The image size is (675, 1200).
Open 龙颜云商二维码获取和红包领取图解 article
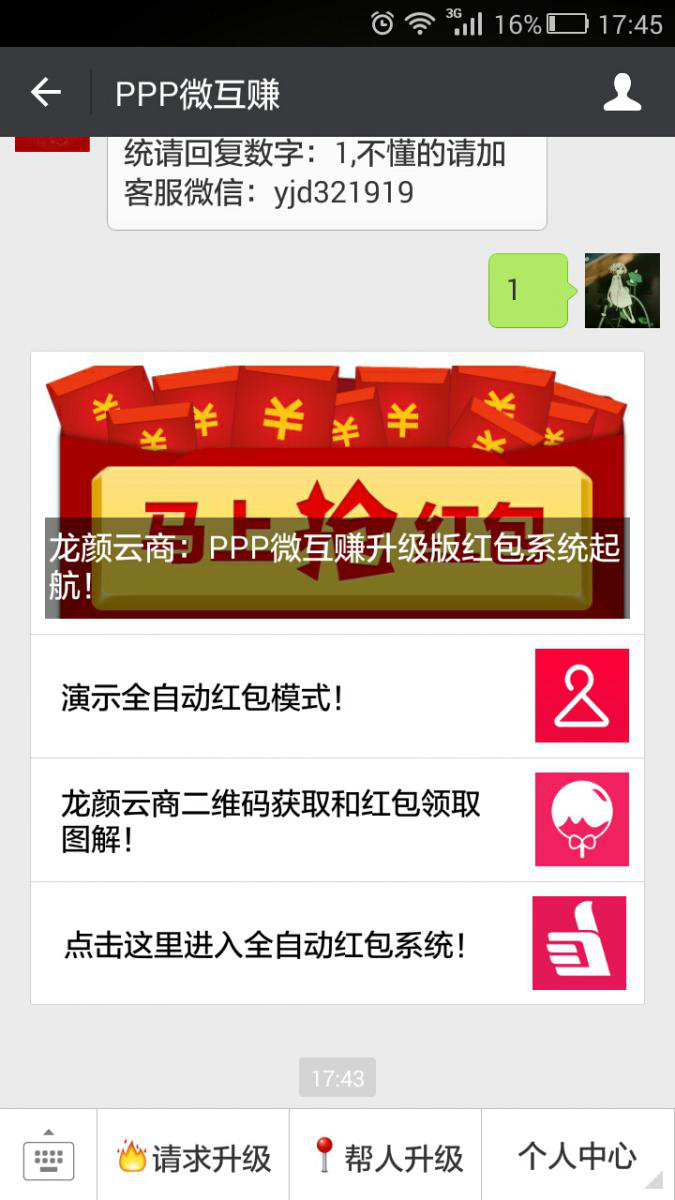click(337, 820)
